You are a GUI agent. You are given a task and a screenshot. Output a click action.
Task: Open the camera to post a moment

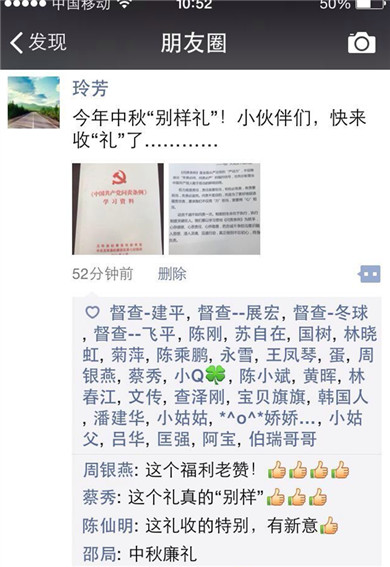[x=361, y=43]
